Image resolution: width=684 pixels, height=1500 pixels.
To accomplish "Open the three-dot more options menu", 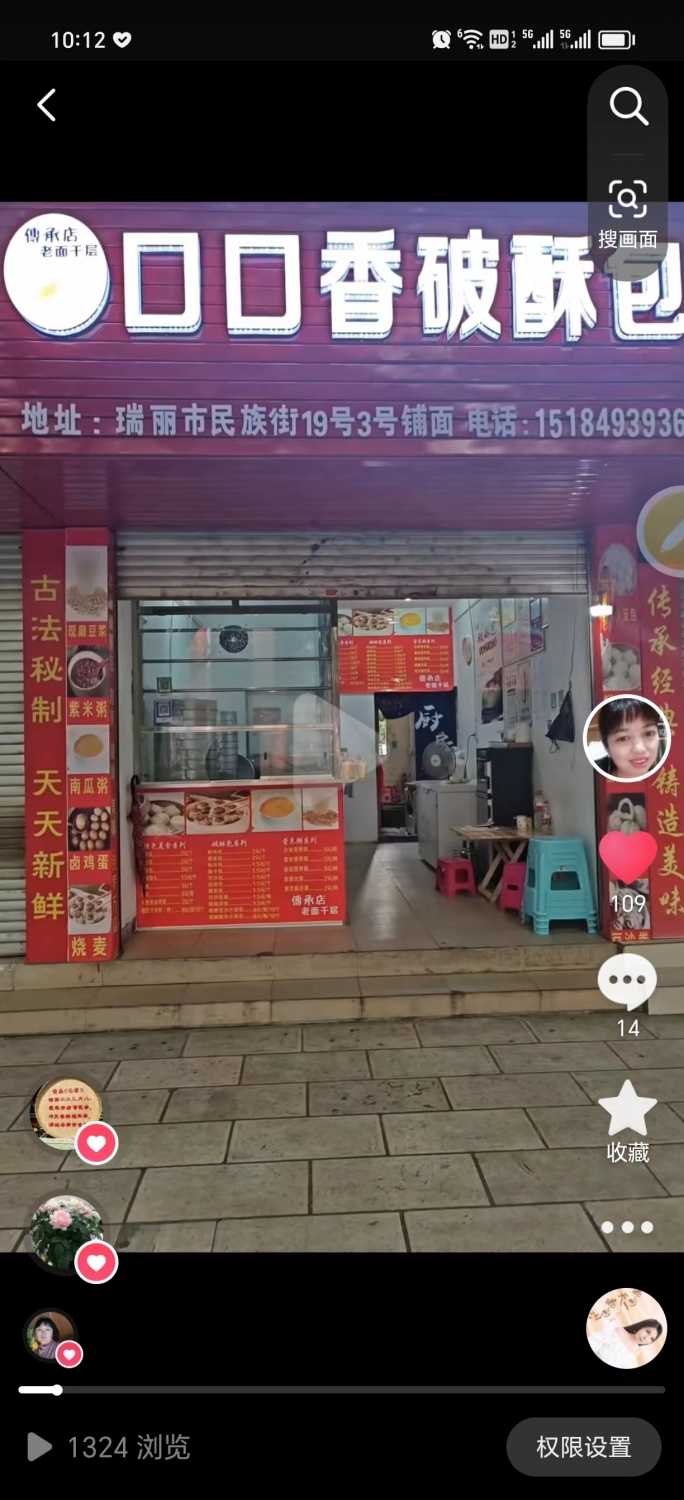I will tap(627, 1227).
